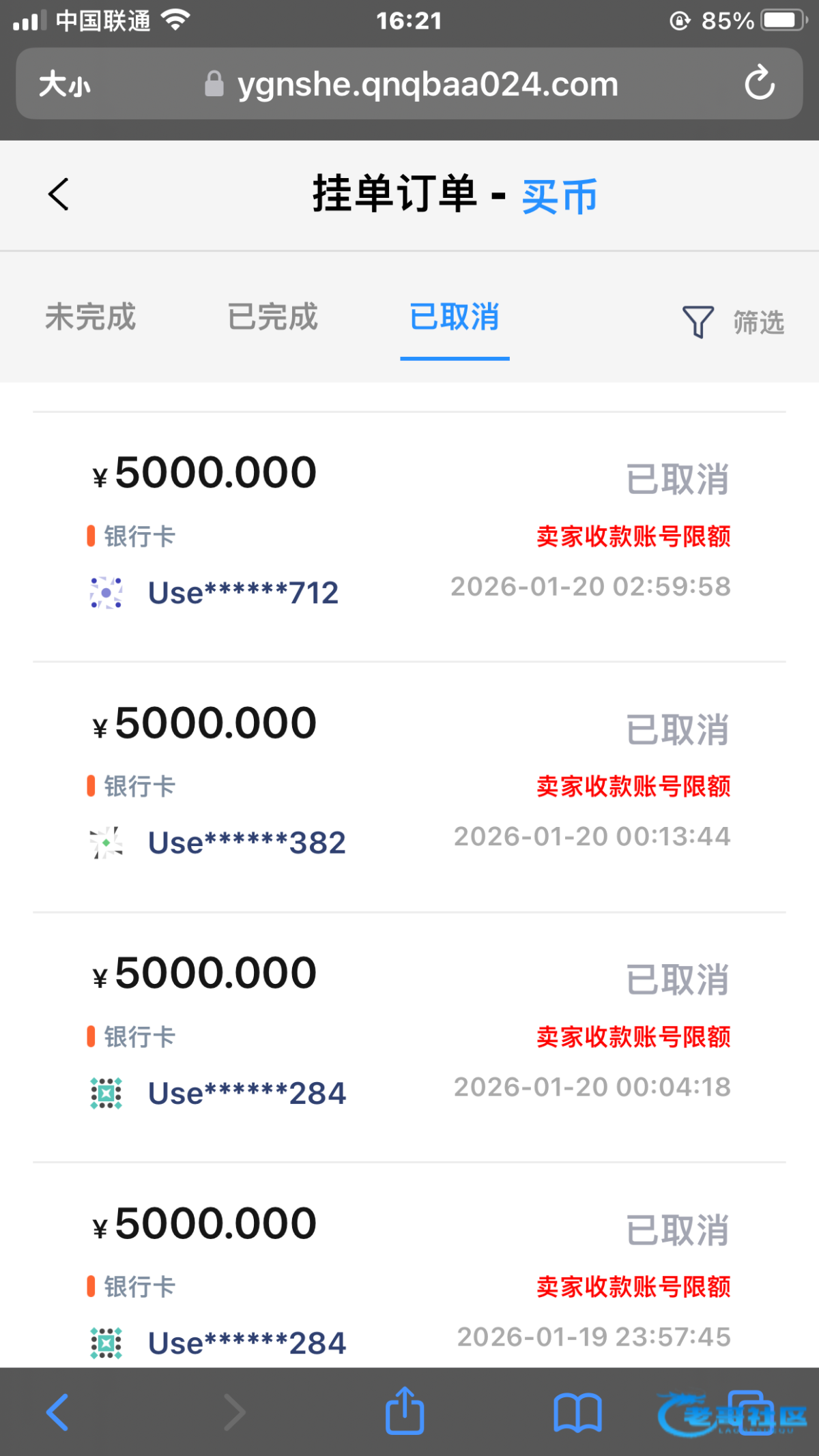Open the order dated 2026-01-20 00:04:18
Screen dimensions: 819x1456
pos(409,1036)
